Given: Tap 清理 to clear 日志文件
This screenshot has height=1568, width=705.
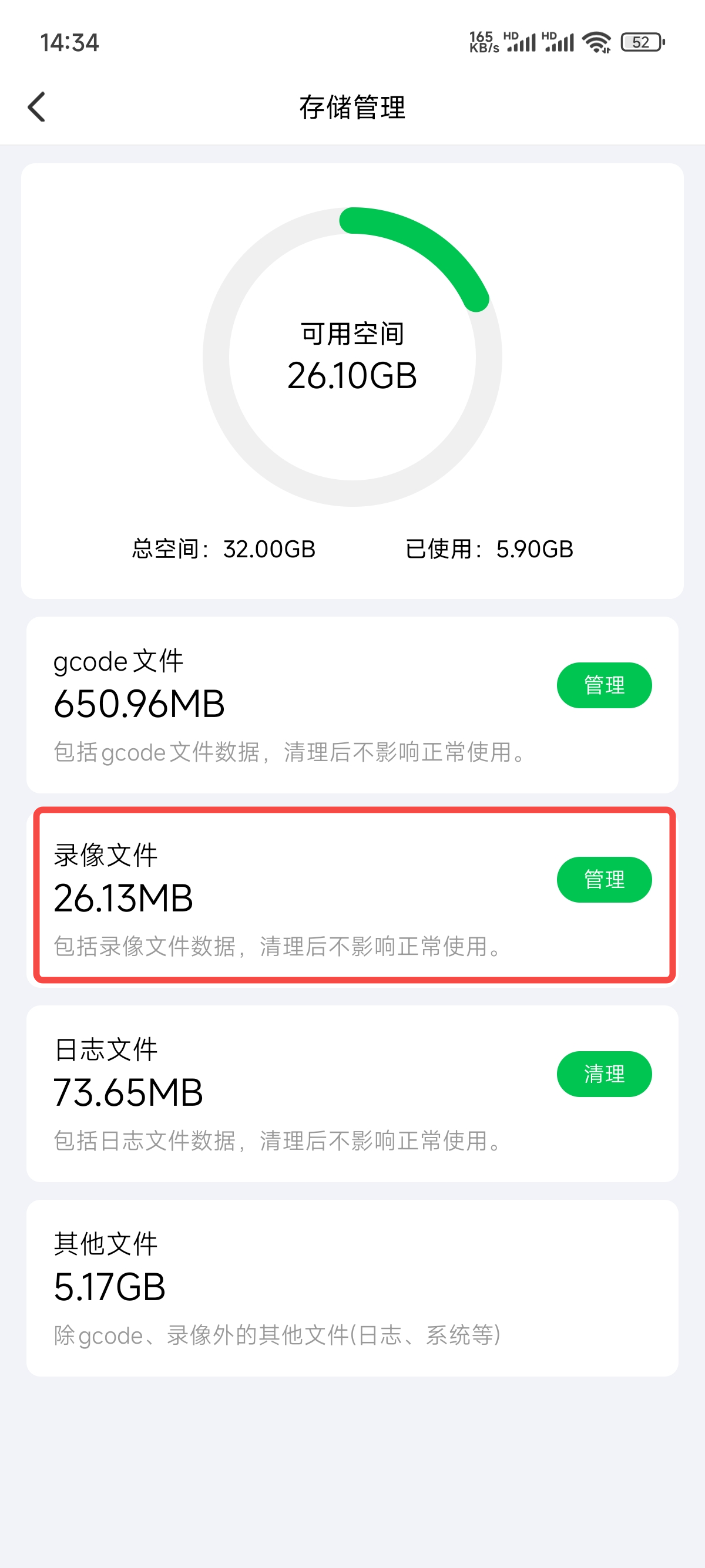Looking at the screenshot, I should (x=604, y=1074).
